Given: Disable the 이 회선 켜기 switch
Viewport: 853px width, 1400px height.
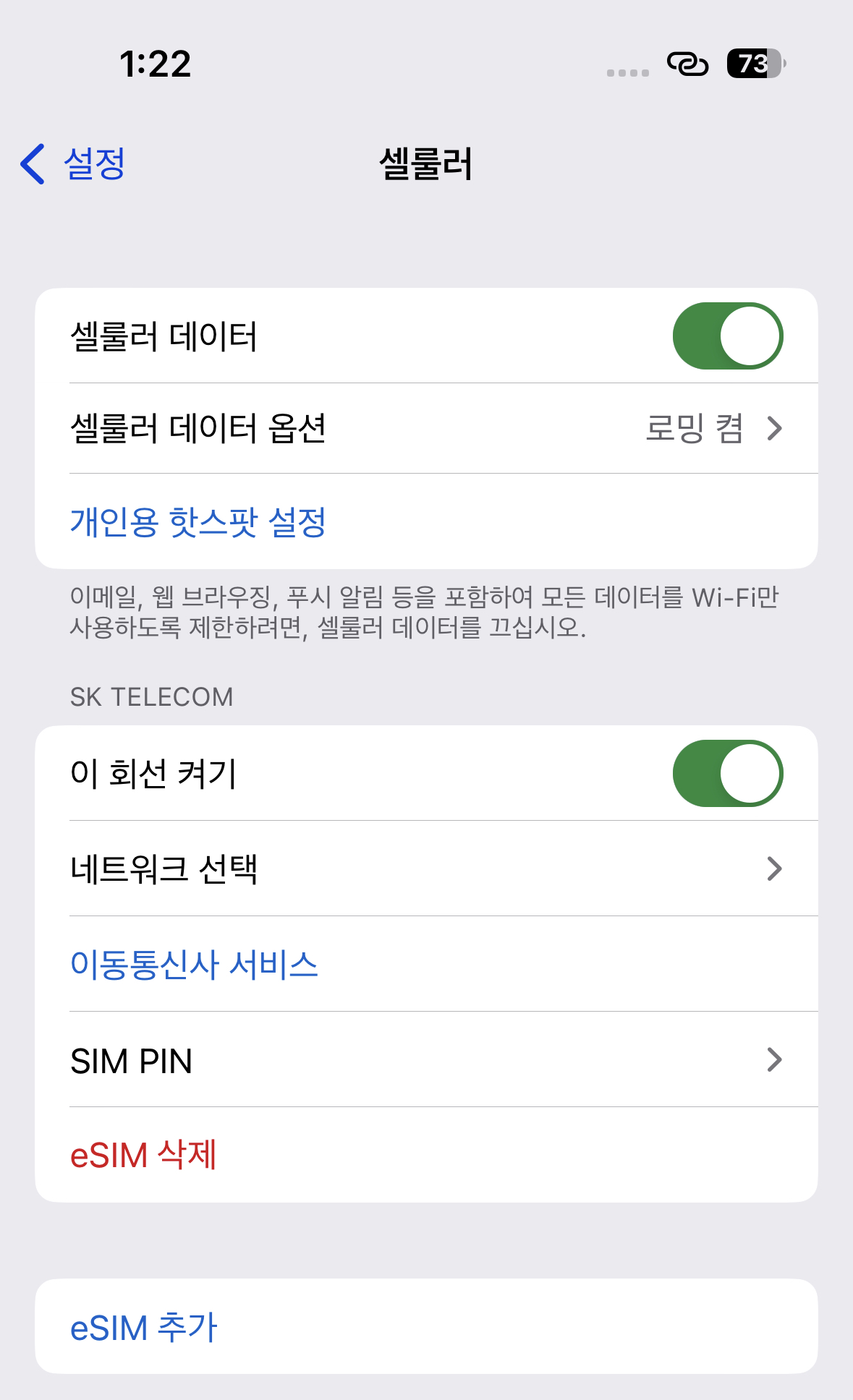Looking at the screenshot, I should [x=728, y=773].
